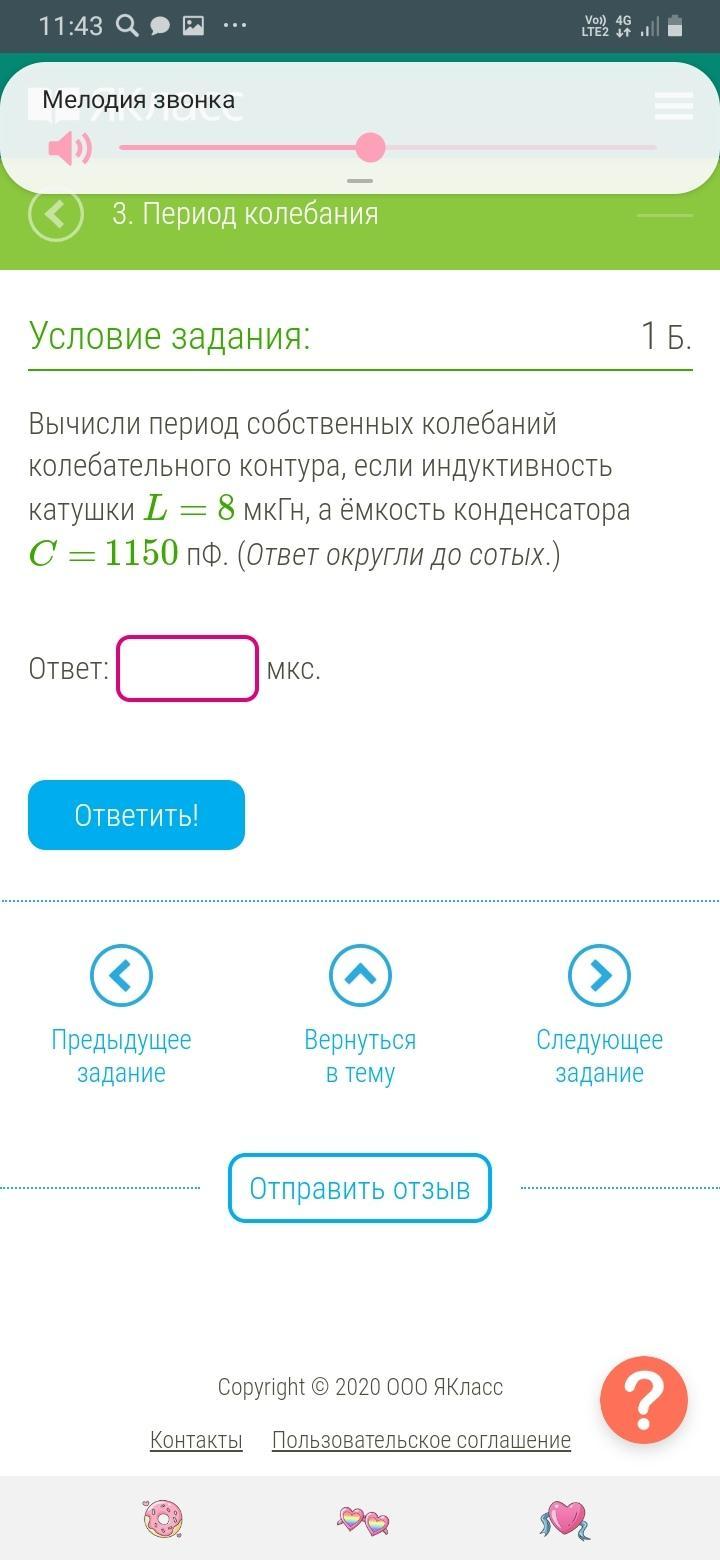Adjust the ringtone volume slider
Viewport: 720px width, 1560px height.
(x=371, y=148)
